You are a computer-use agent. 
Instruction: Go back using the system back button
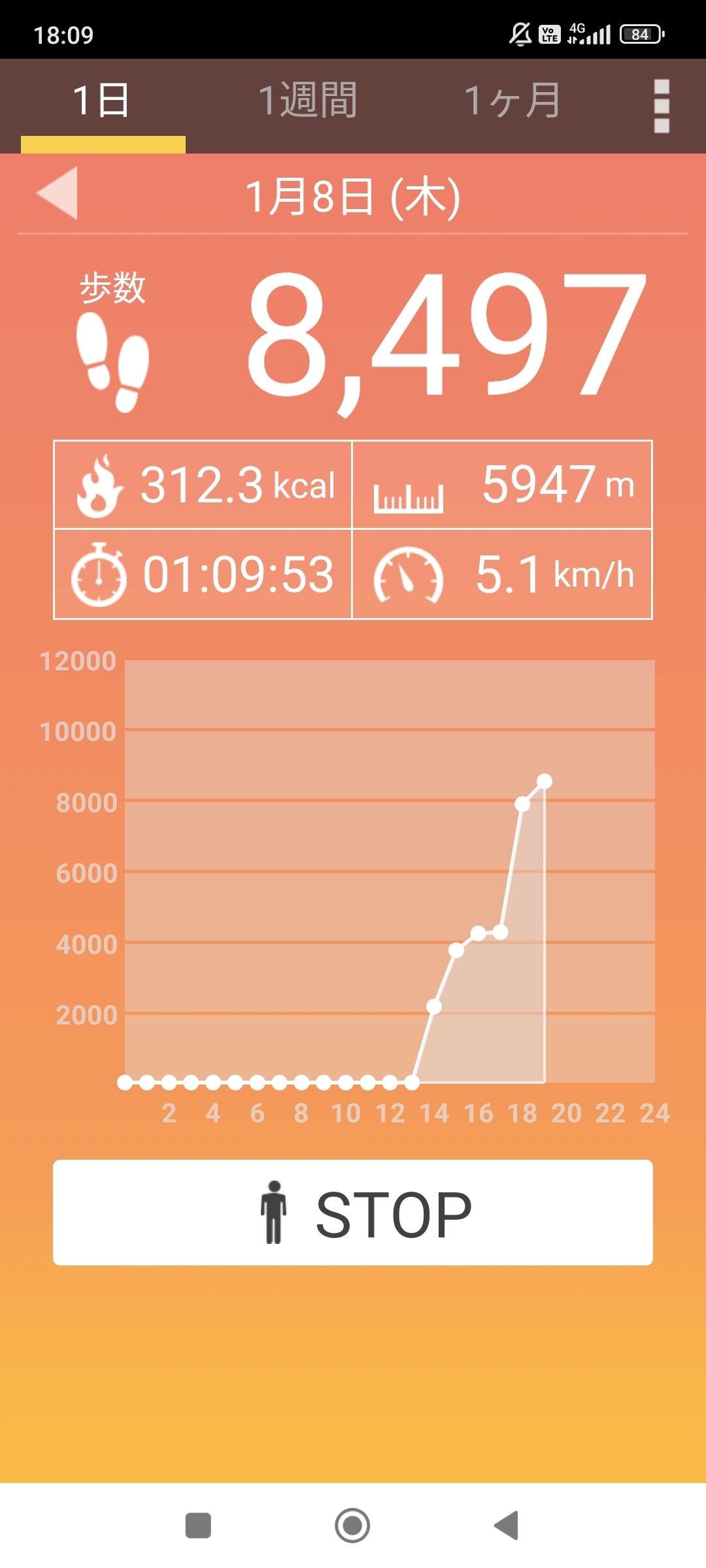coord(507,1526)
